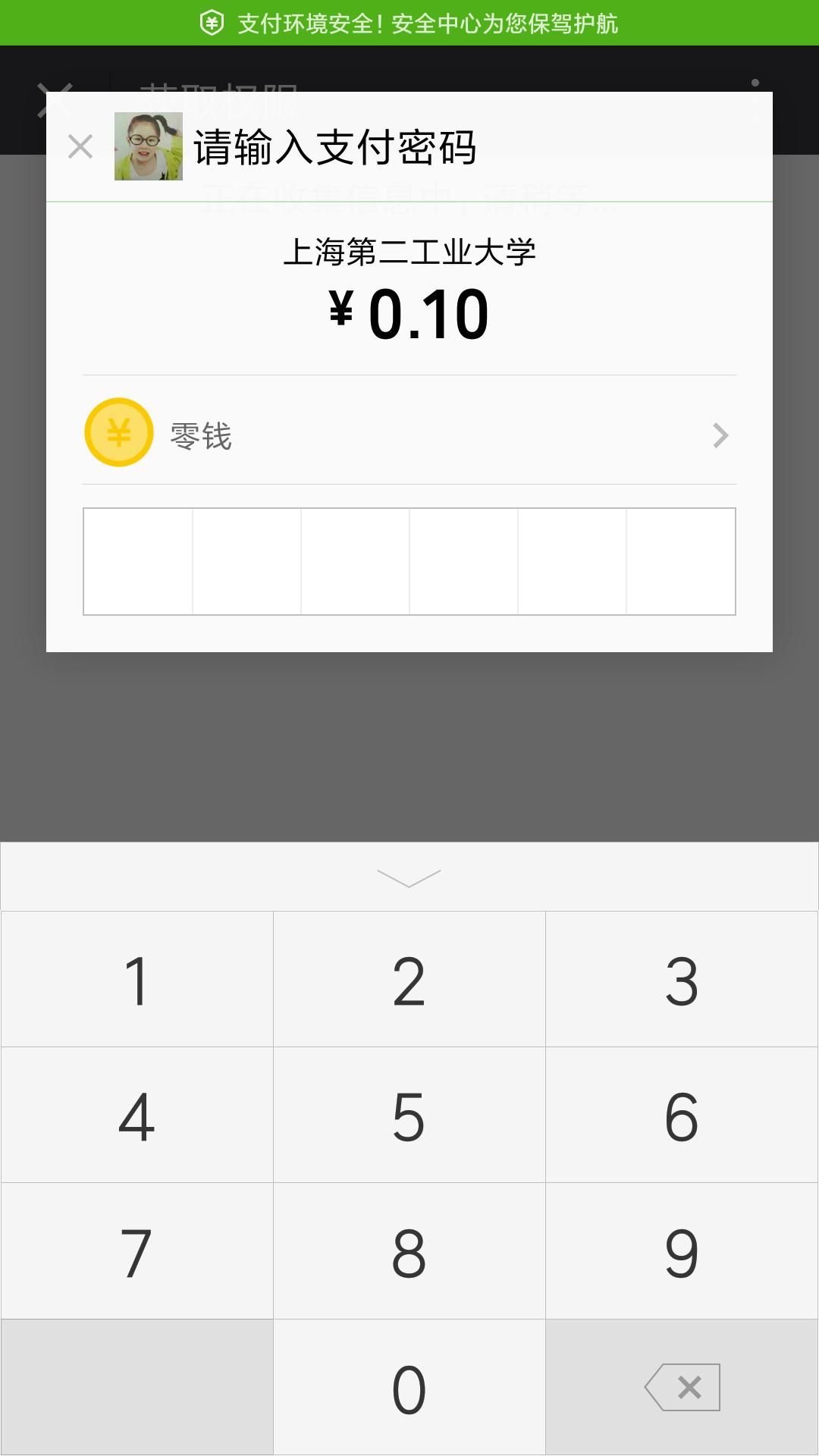Delete last digit with backspace key
819x1456 pixels.
(x=682, y=1388)
